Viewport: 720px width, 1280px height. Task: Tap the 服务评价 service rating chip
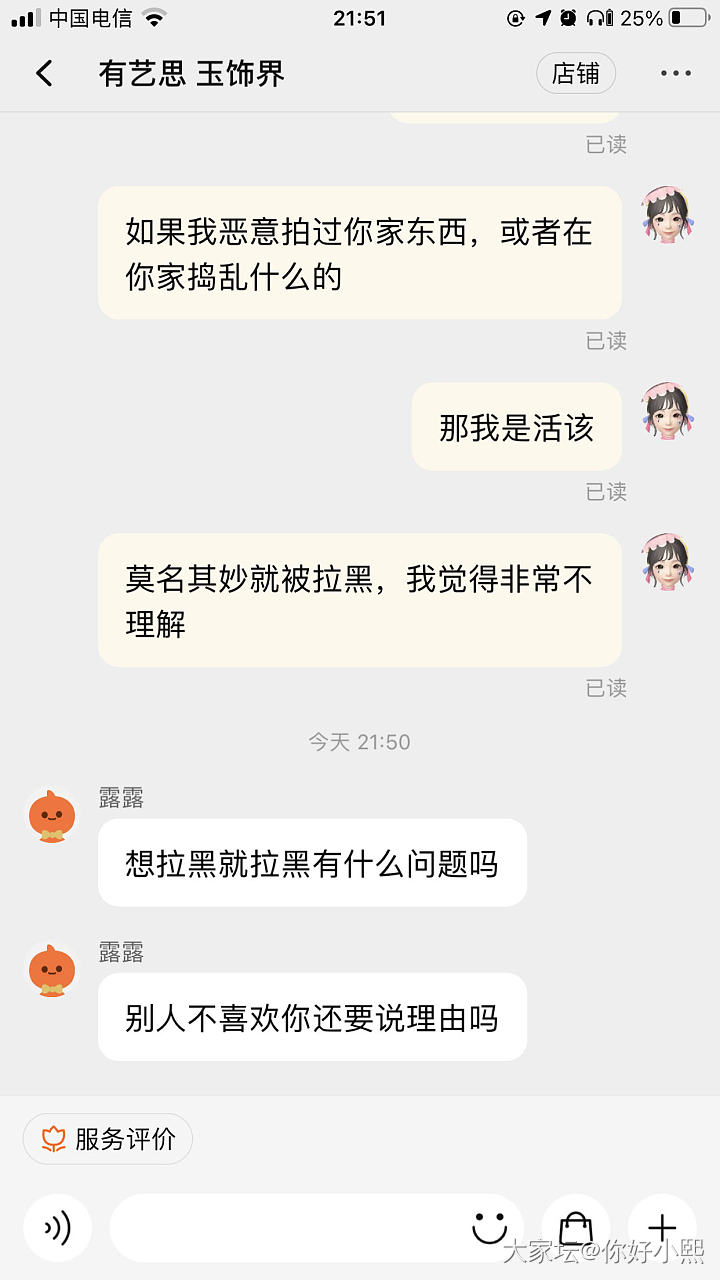(x=108, y=1138)
